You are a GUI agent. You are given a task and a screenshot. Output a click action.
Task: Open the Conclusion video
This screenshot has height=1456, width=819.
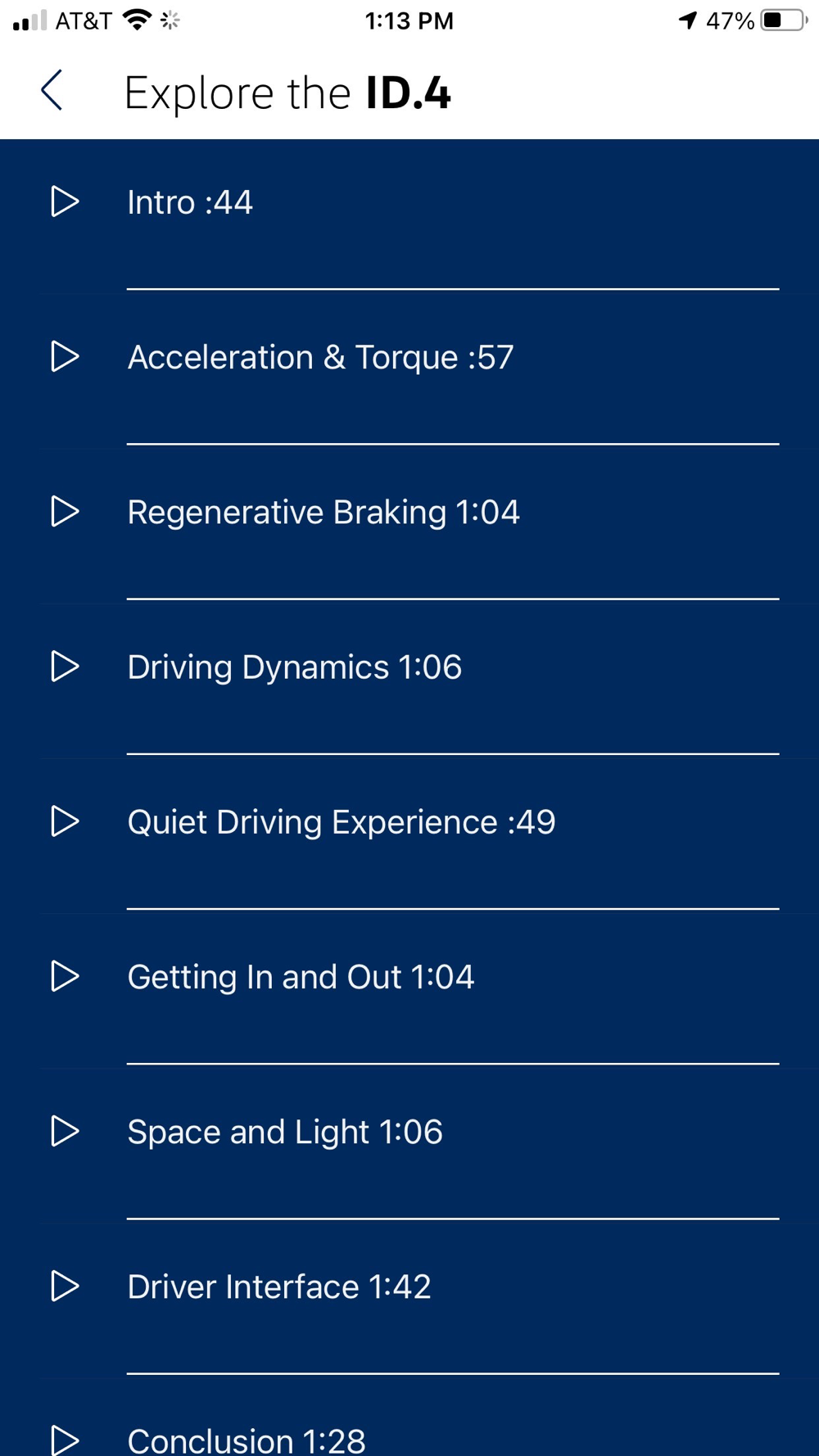(x=409, y=1418)
